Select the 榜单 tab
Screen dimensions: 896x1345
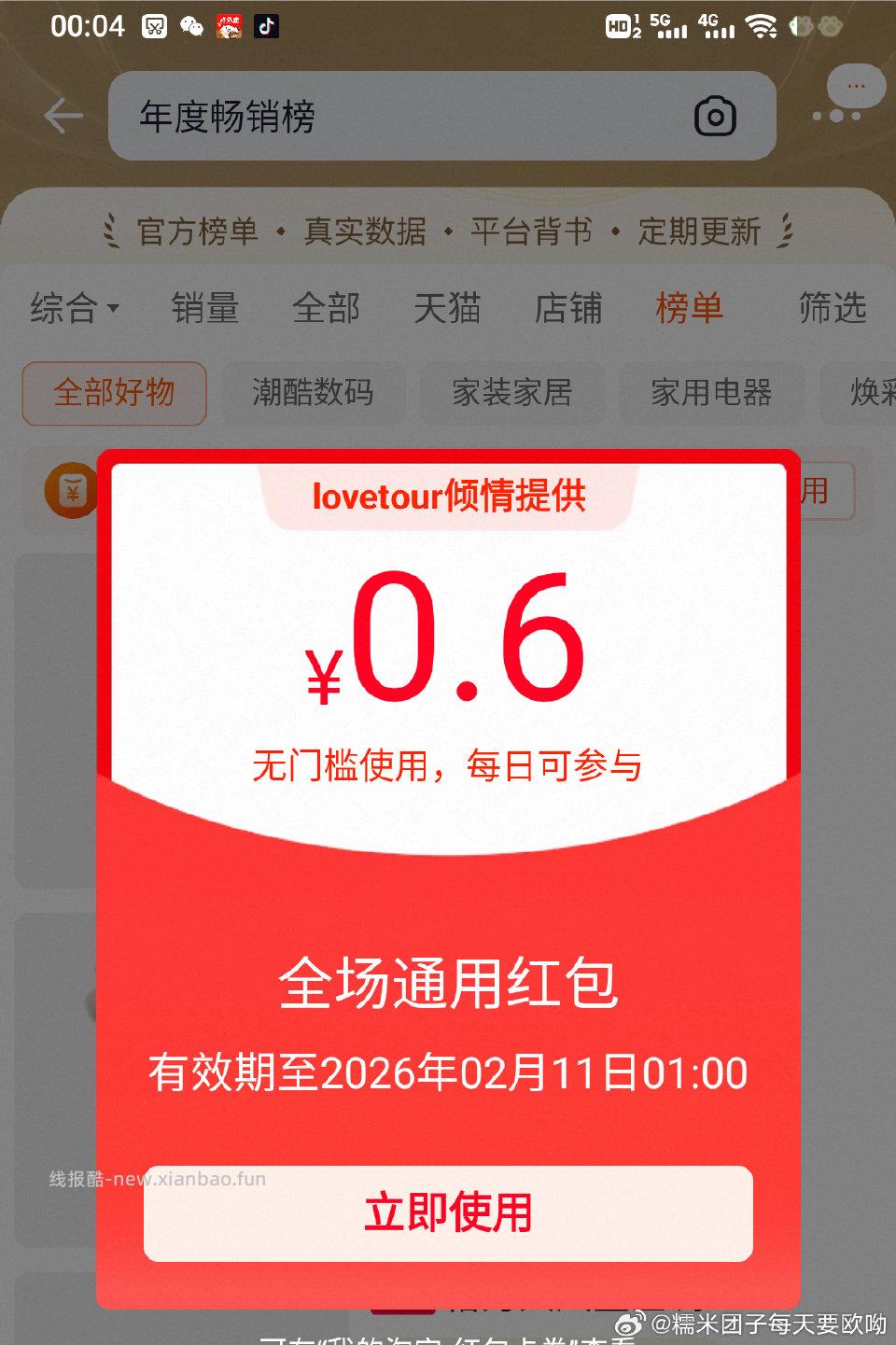pos(688,308)
